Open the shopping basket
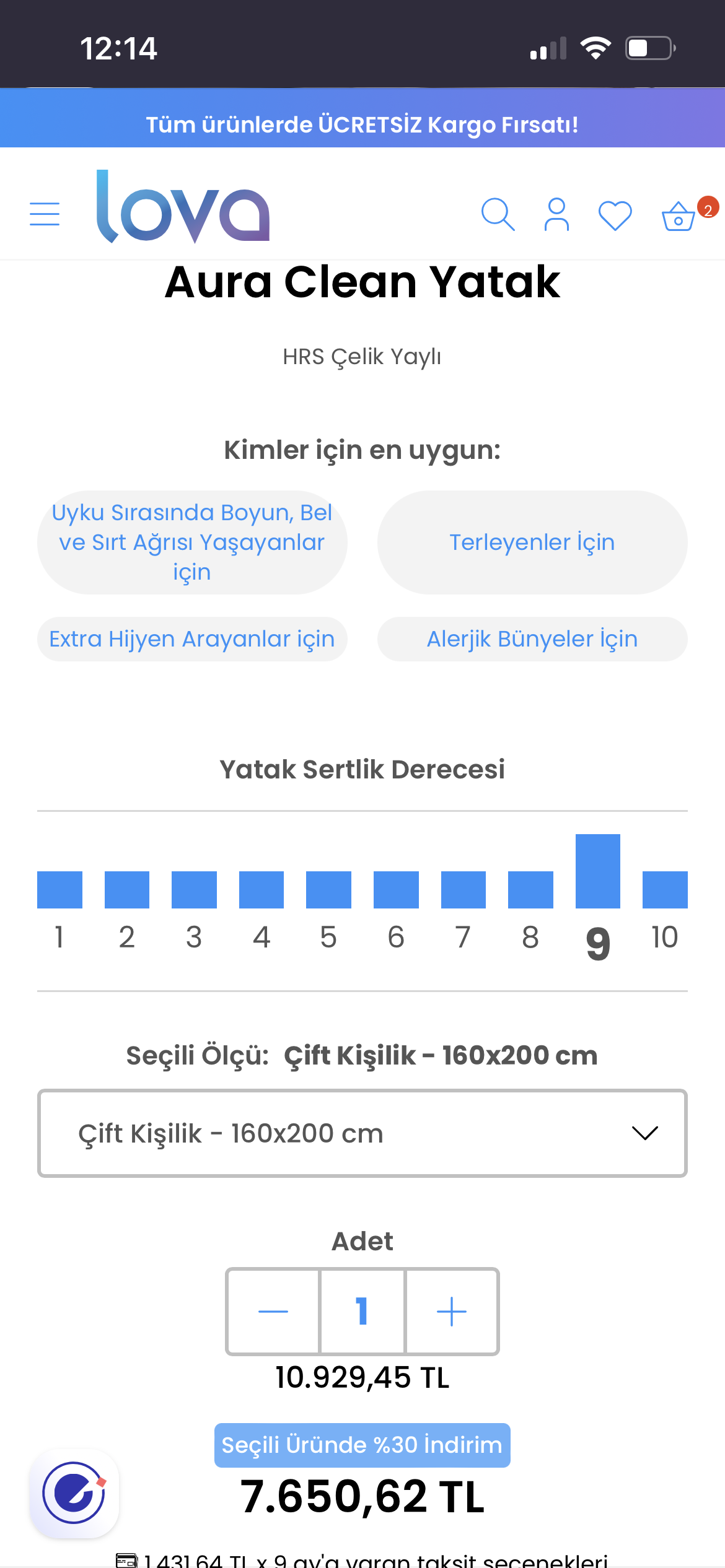Screen dimensions: 725x1568 coord(679,216)
